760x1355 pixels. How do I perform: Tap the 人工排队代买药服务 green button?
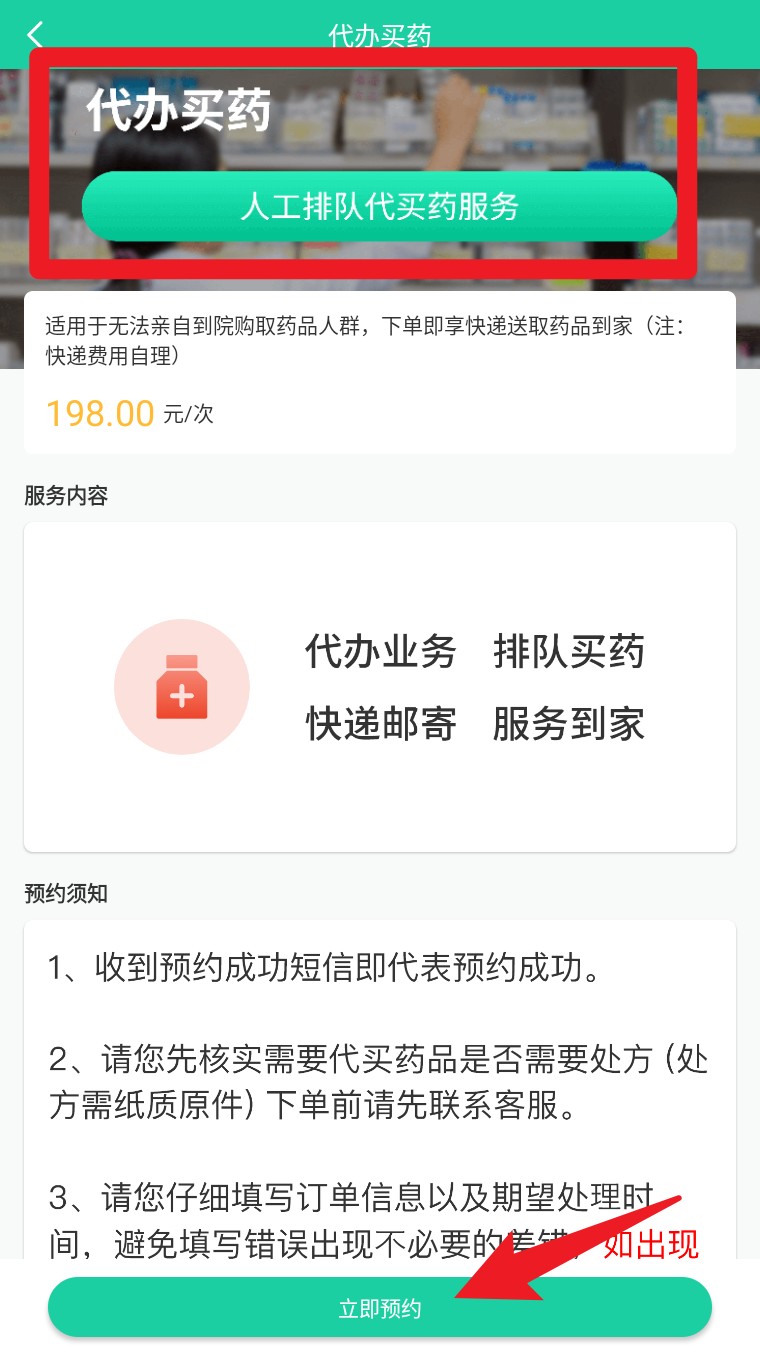pyautogui.click(x=379, y=206)
